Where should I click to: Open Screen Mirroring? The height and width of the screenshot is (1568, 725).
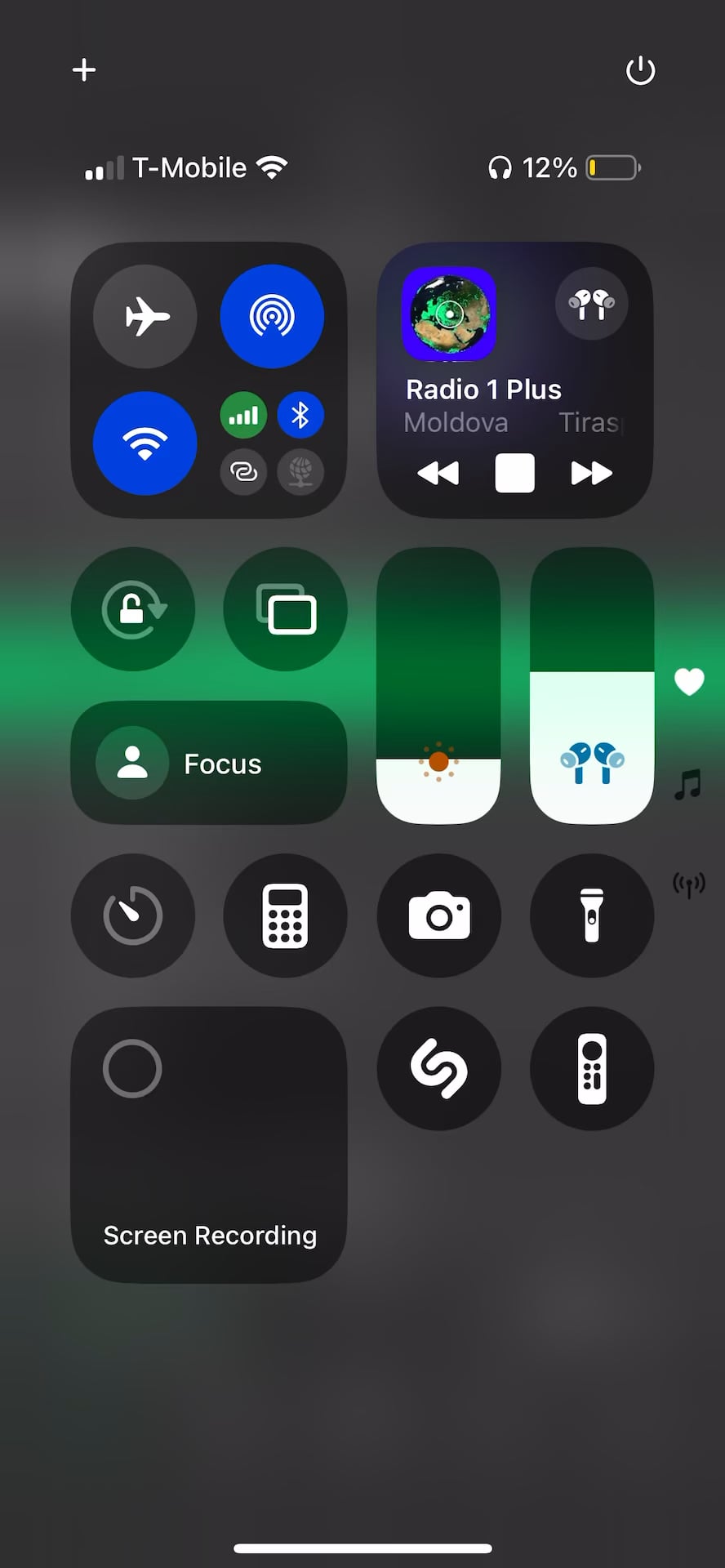(x=286, y=609)
